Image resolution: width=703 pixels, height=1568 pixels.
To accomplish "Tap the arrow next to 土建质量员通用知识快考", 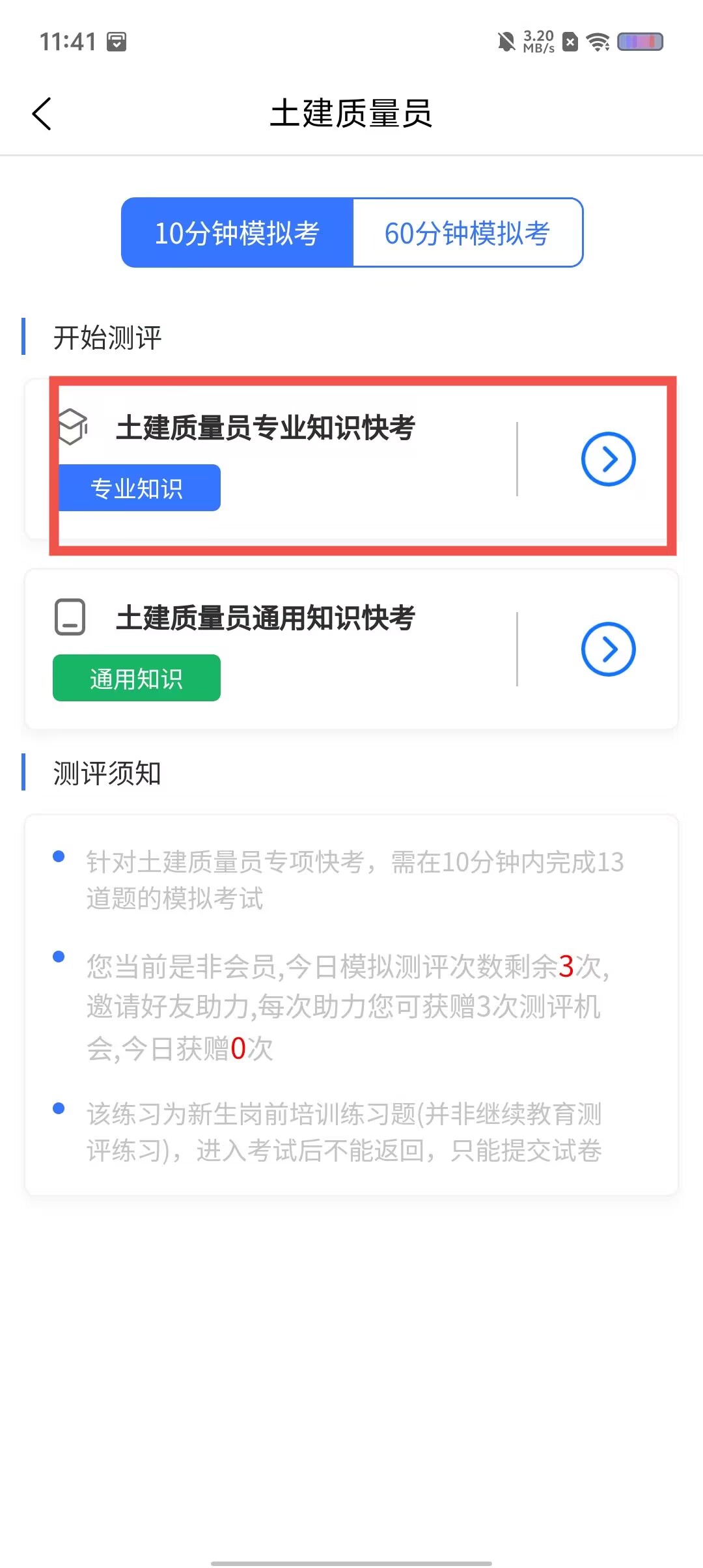I will click(608, 649).
